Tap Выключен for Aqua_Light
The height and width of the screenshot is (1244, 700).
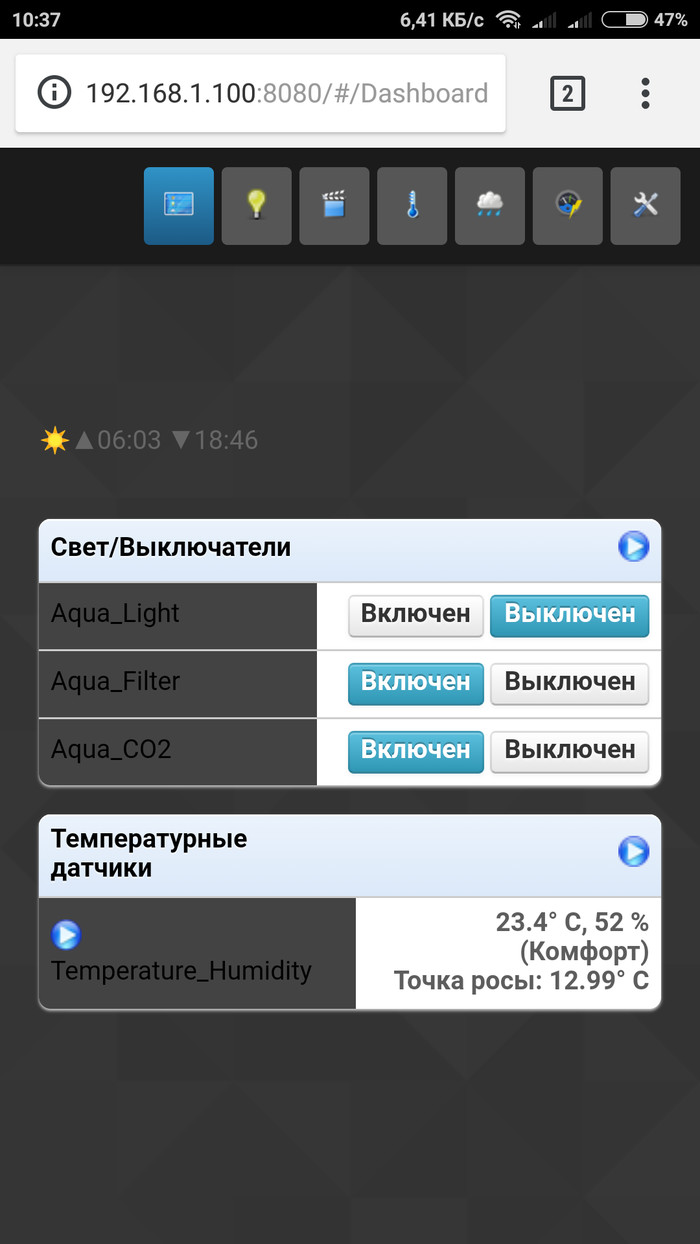(569, 615)
